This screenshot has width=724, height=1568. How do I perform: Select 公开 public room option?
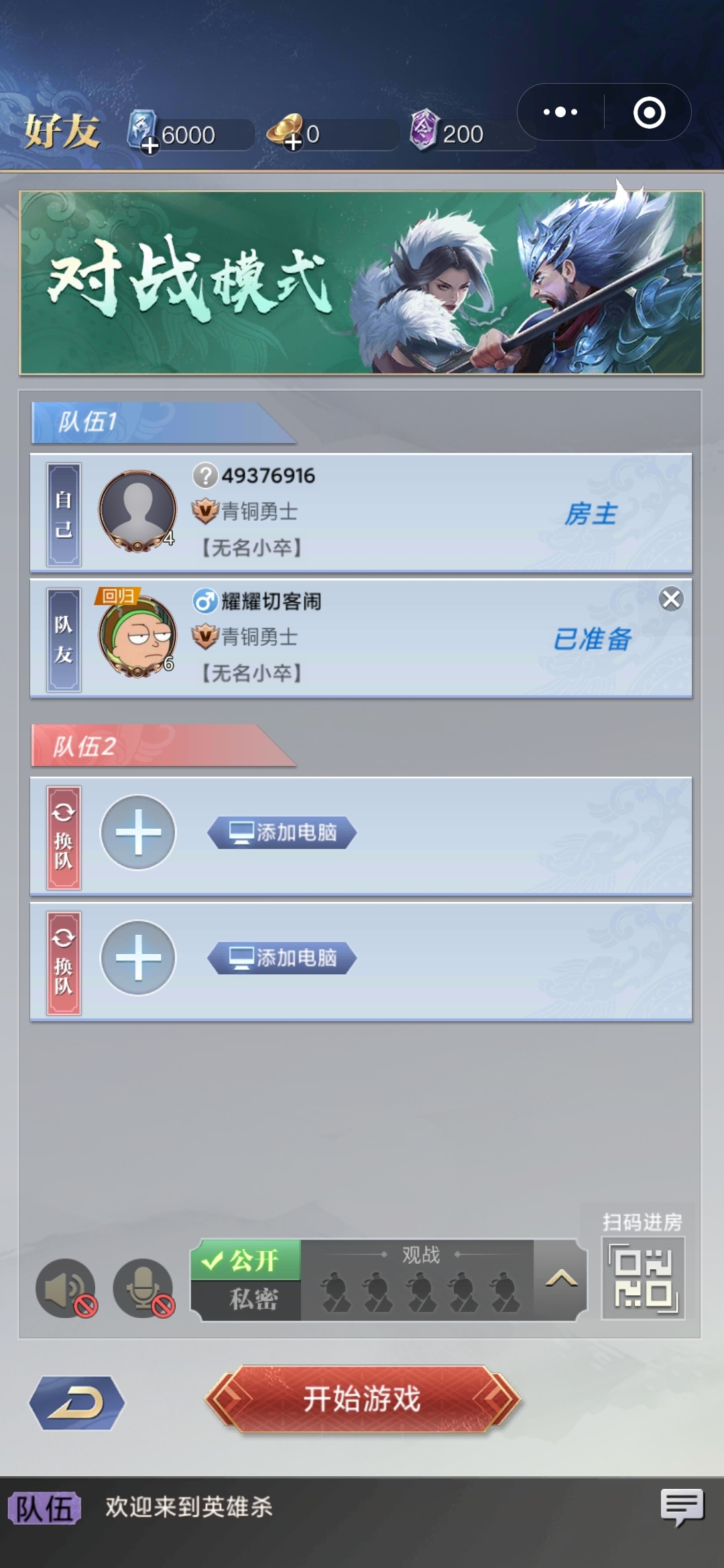click(245, 1260)
